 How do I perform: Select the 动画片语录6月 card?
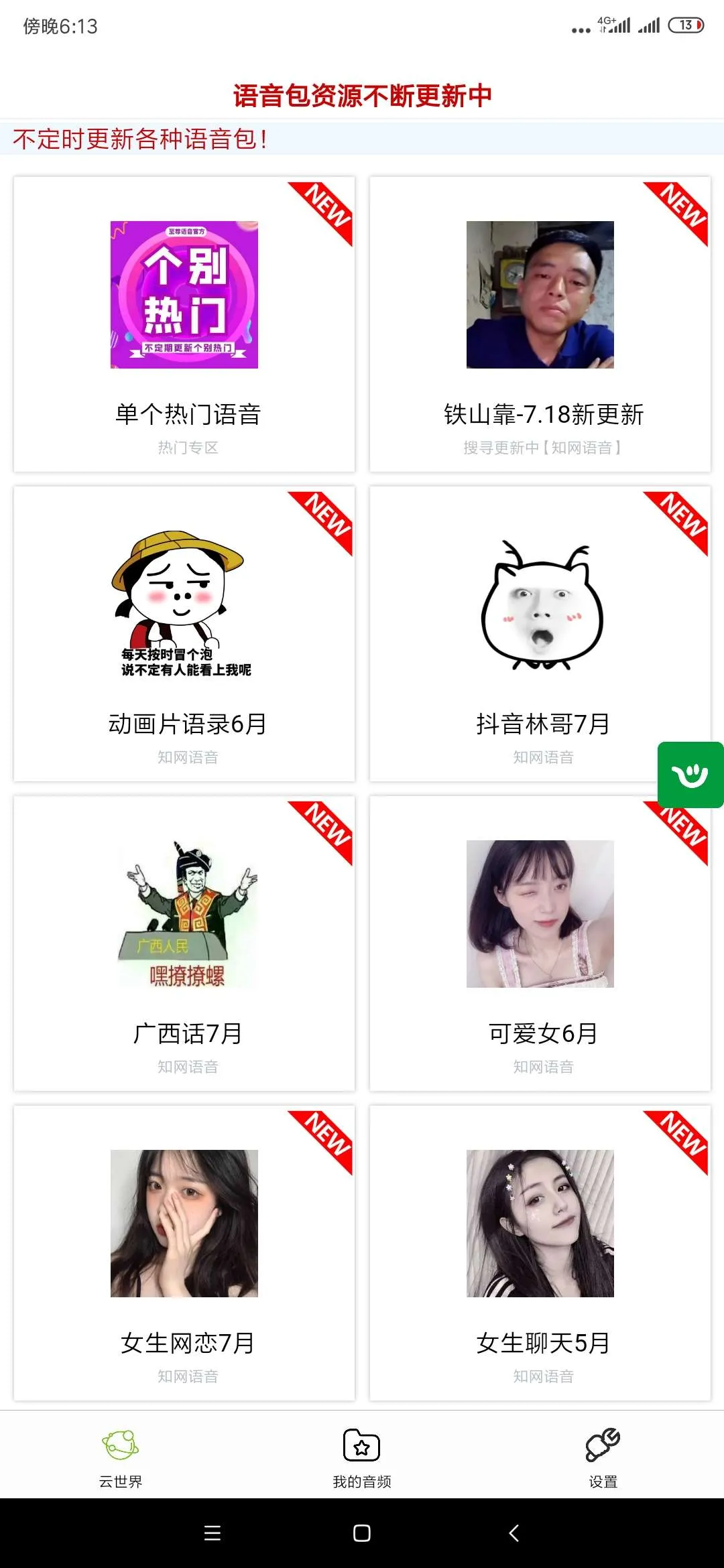[x=184, y=635]
